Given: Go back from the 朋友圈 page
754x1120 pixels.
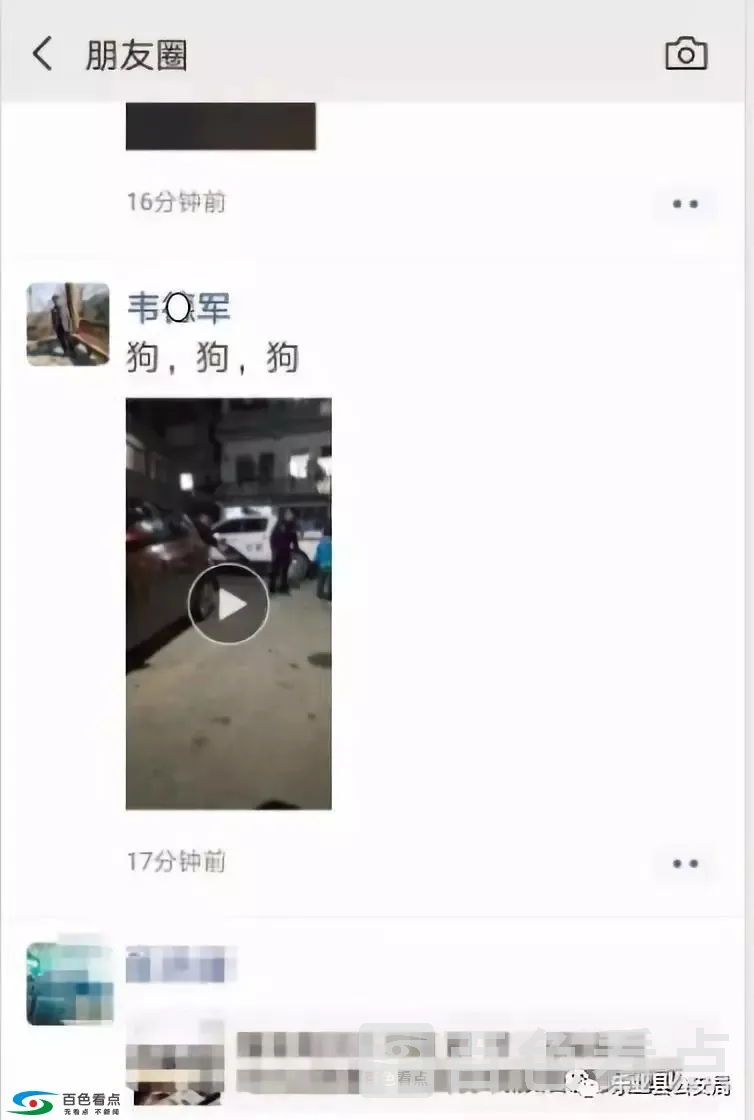Looking at the screenshot, I should pyautogui.click(x=42, y=54).
